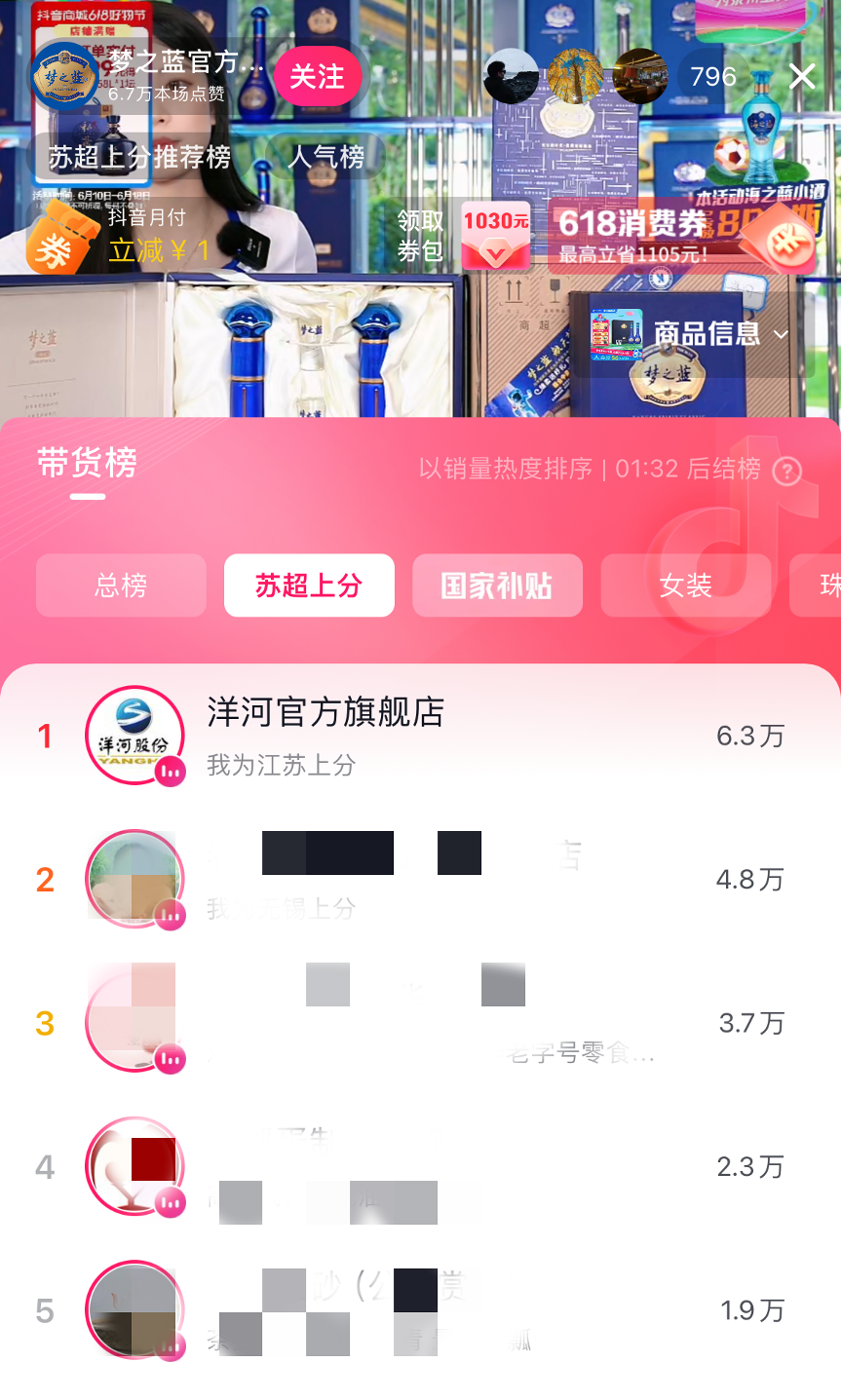Switch to the 总榜 tab
This screenshot has height=1400, width=842.
click(x=121, y=586)
